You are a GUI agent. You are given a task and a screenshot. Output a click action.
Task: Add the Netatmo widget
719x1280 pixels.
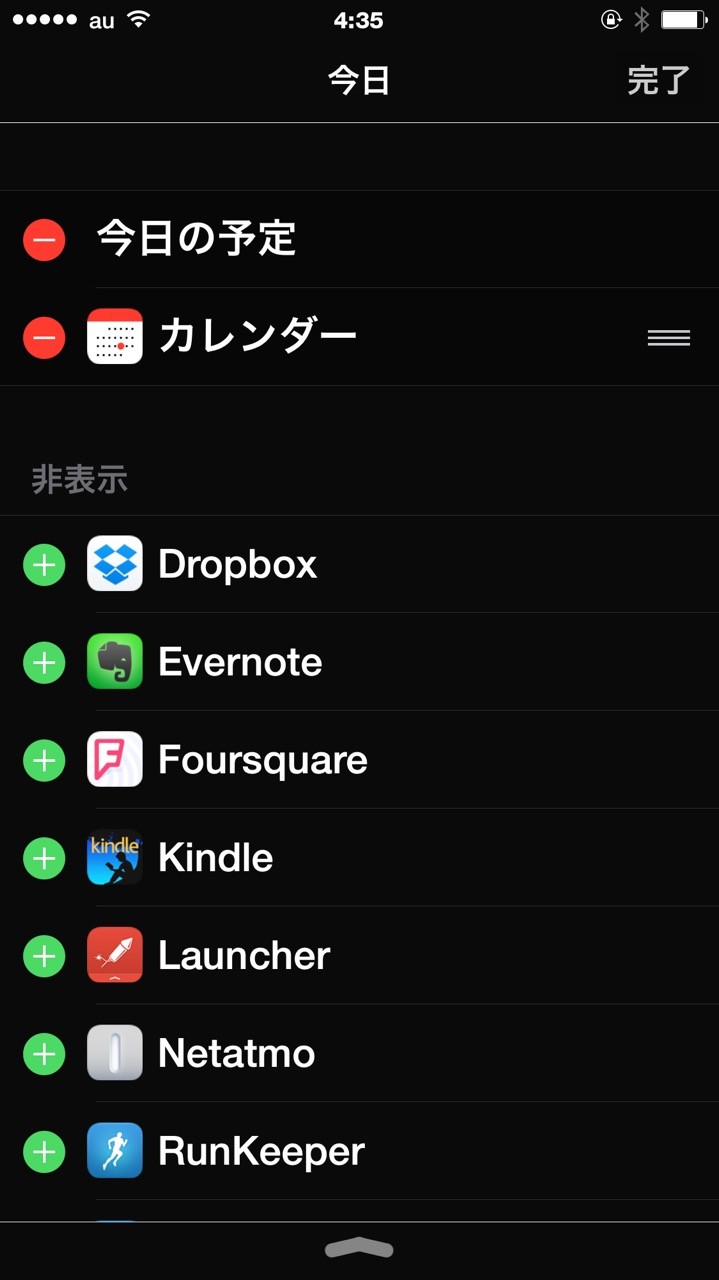[44, 1054]
